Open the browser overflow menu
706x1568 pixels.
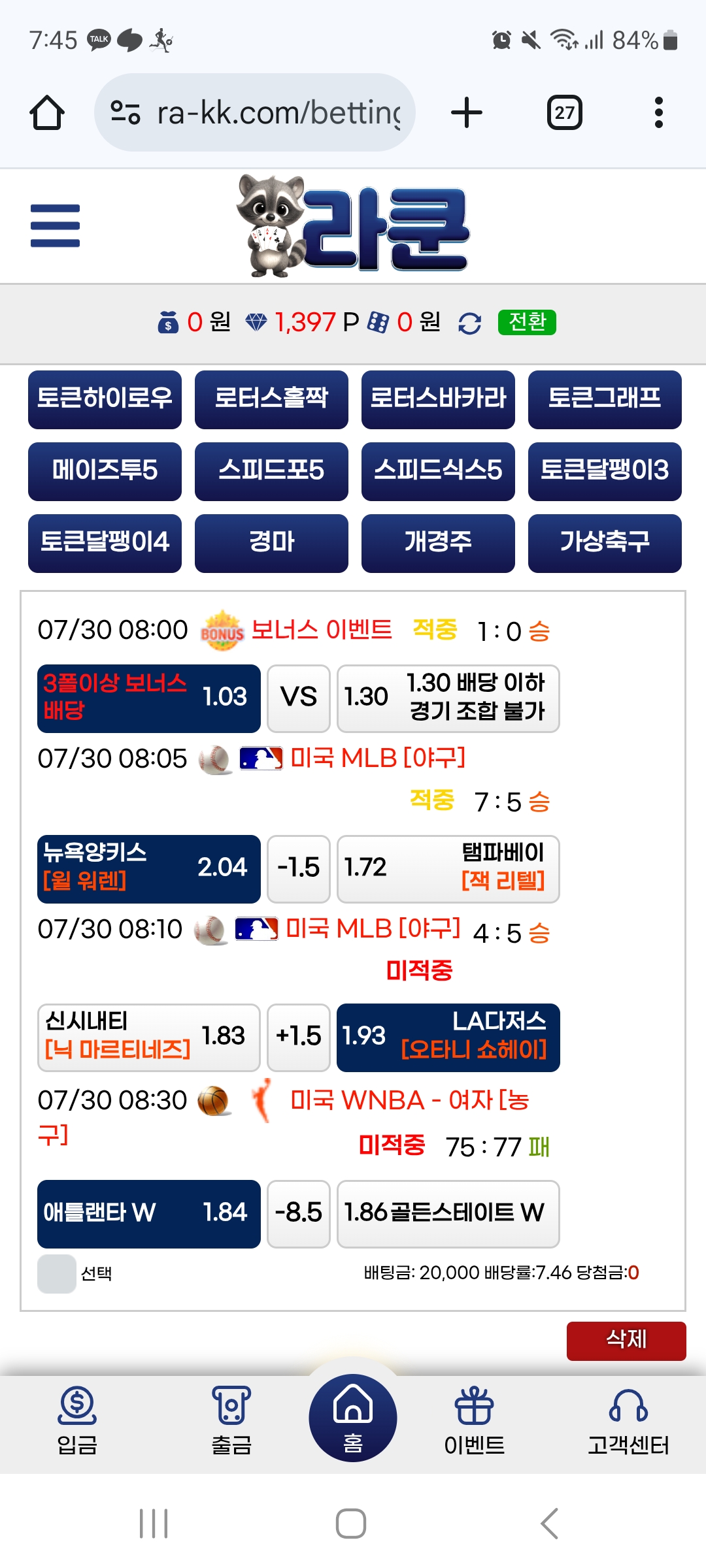(x=658, y=112)
